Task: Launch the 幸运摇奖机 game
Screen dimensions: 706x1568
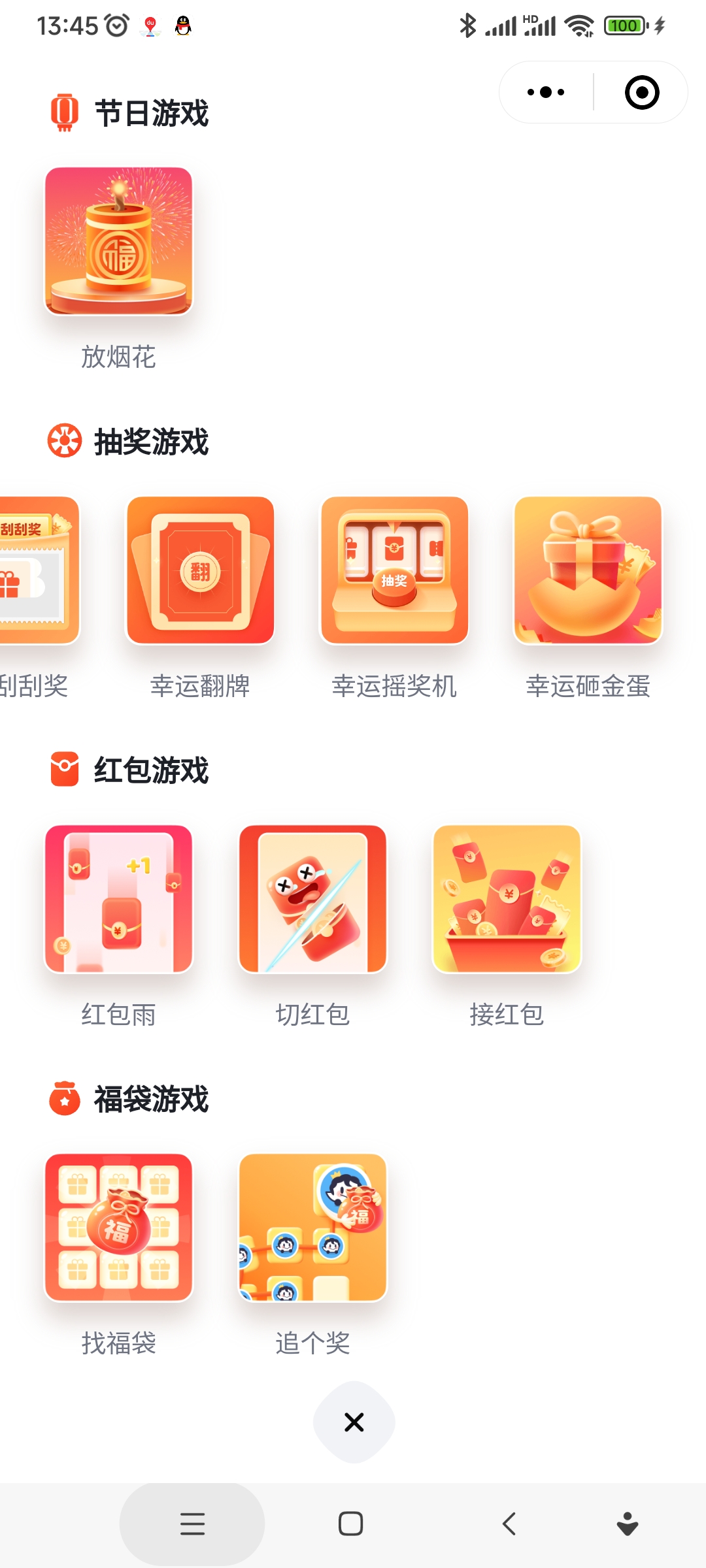Action: (x=394, y=570)
